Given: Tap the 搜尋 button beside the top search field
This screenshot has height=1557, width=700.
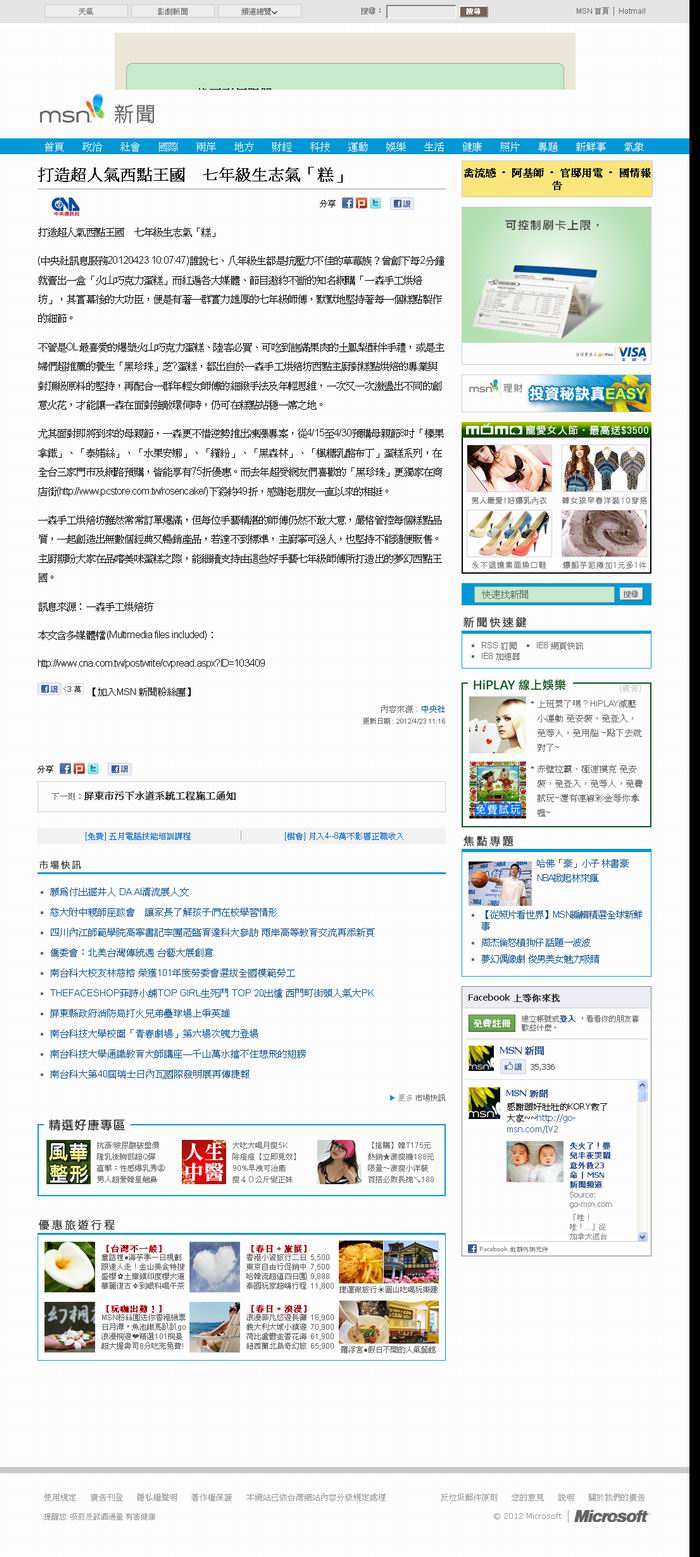Looking at the screenshot, I should point(474,12).
